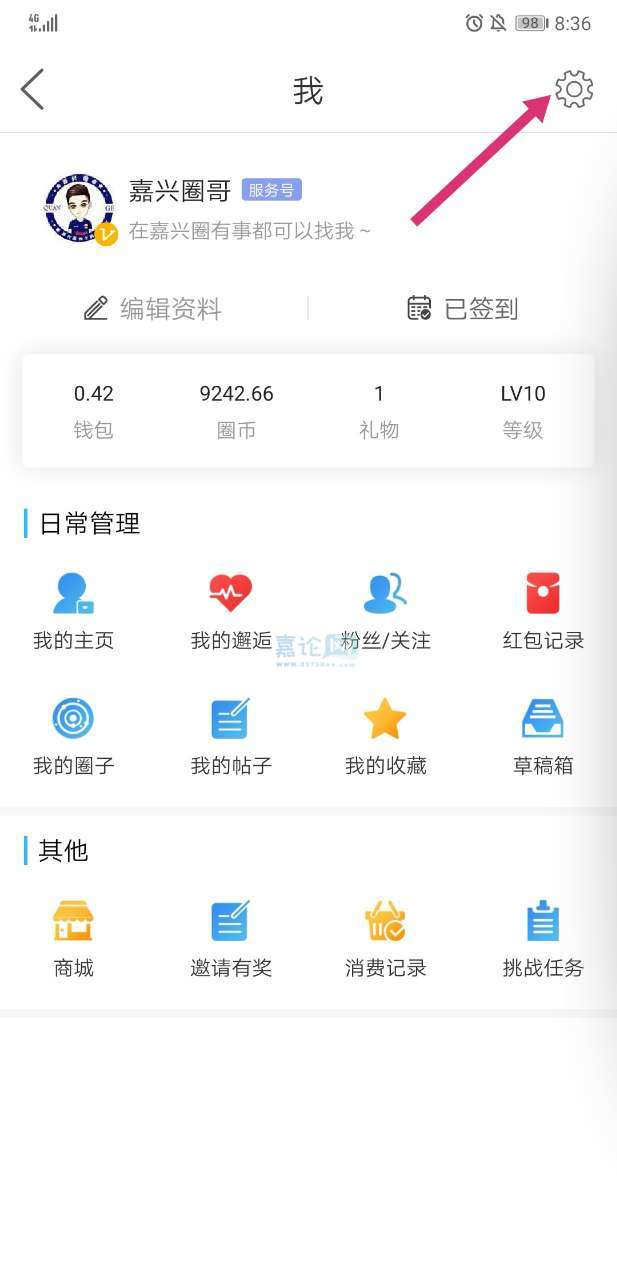This screenshot has height=1280, width=617.
Task: View 消费记录
Action: click(385, 938)
